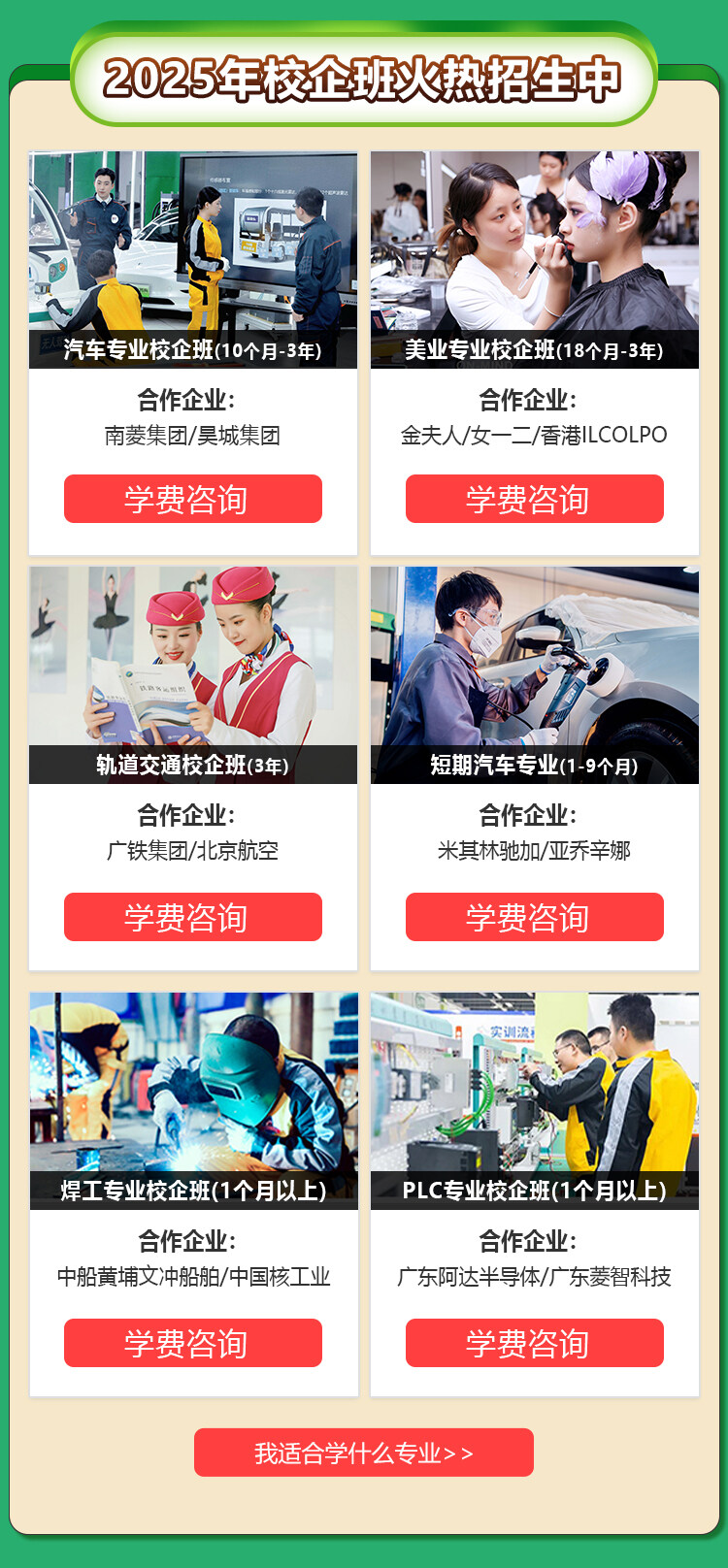Select 学费咨询 for 轨道交通校企班
728x1568 pixels.
[x=192, y=917]
